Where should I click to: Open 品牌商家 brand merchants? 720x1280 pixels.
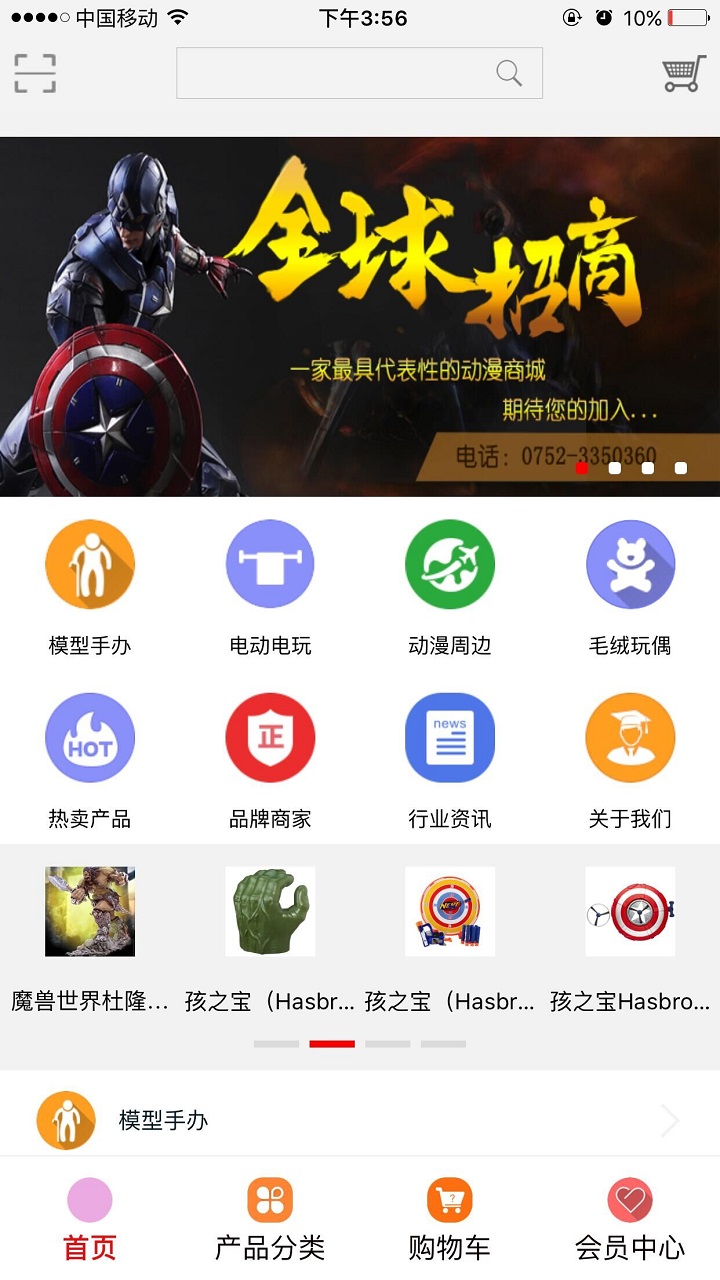coord(270,738)
